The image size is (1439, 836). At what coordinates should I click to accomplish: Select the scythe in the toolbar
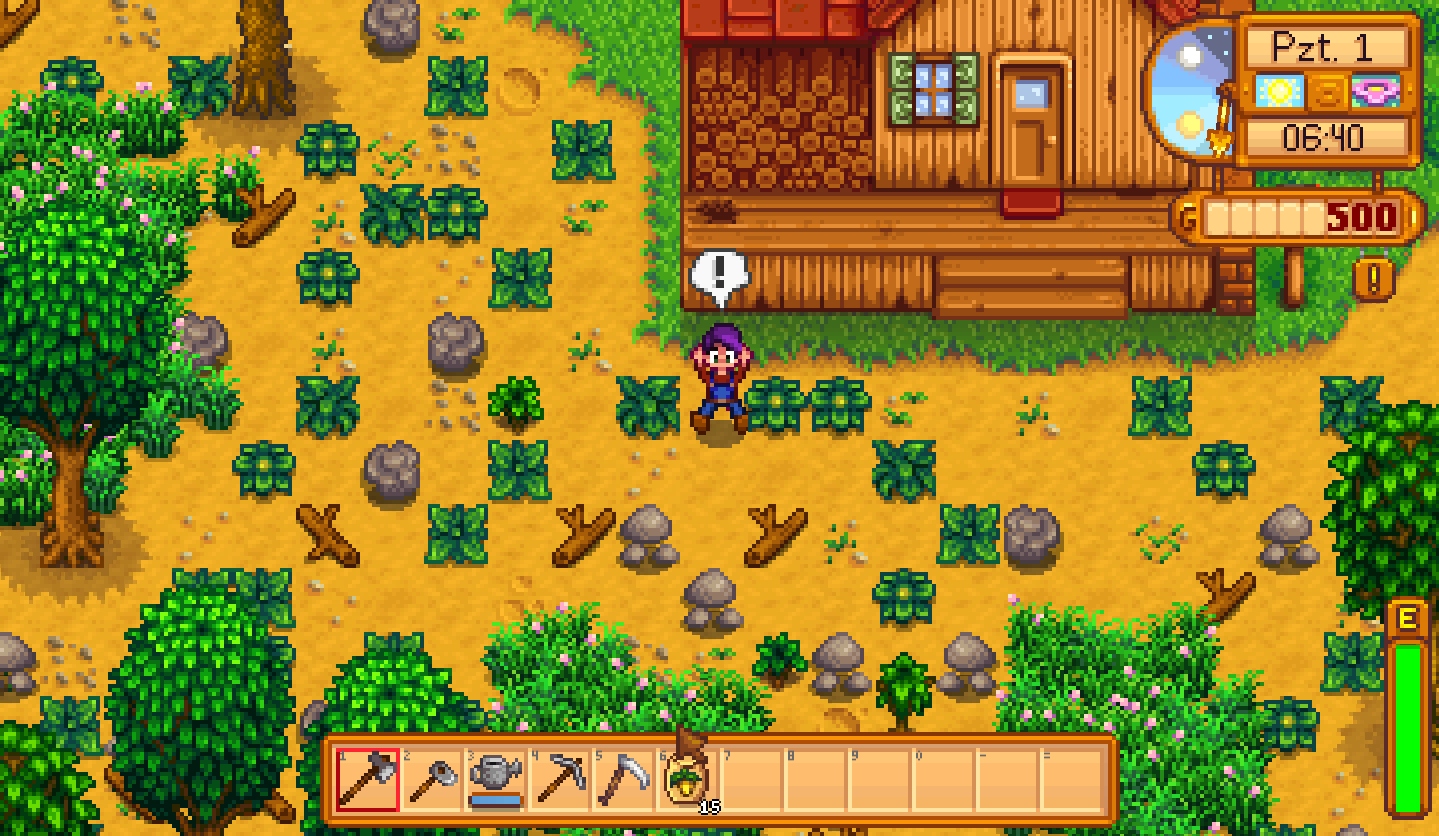(623, 780)
